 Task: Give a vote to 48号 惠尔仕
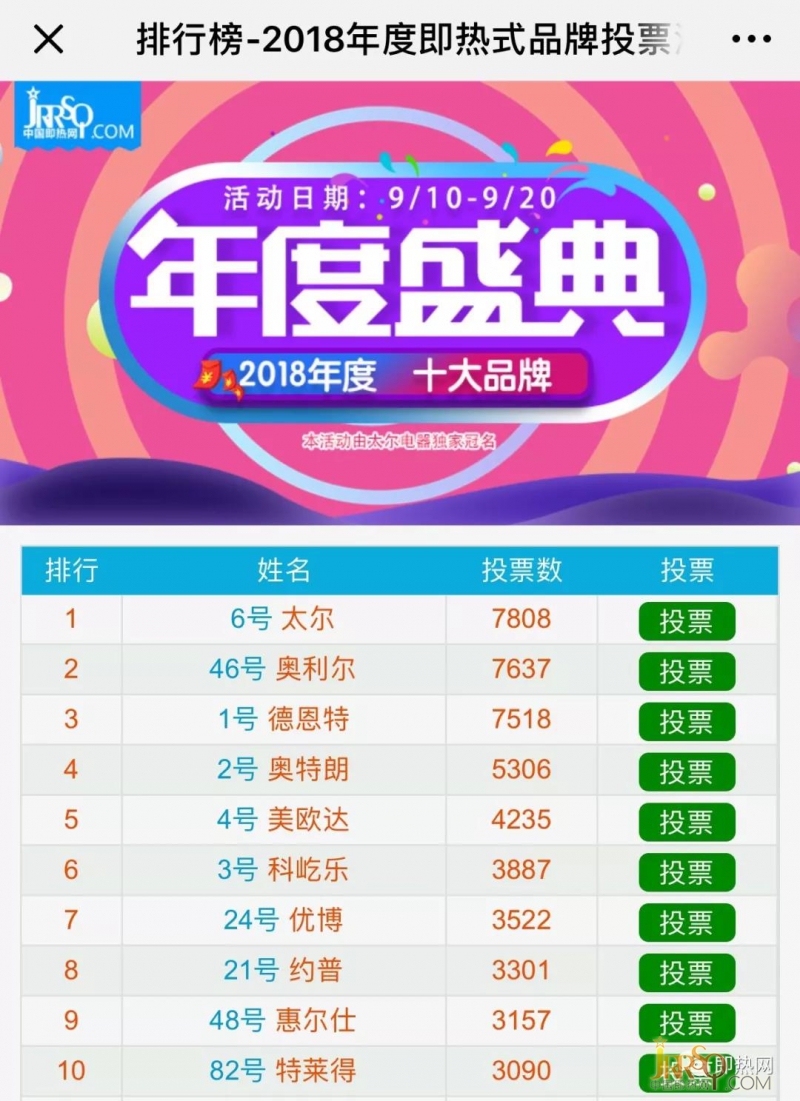point(687,1022)
